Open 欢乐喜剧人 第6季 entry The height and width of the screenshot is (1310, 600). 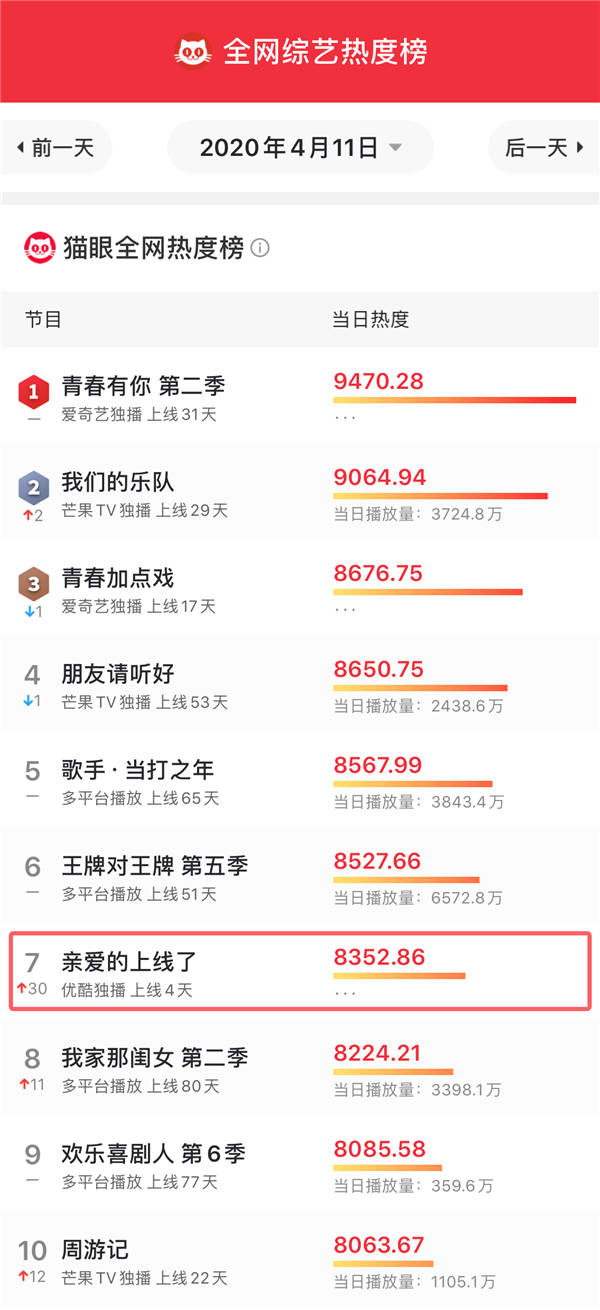[x=300, y=1164]
